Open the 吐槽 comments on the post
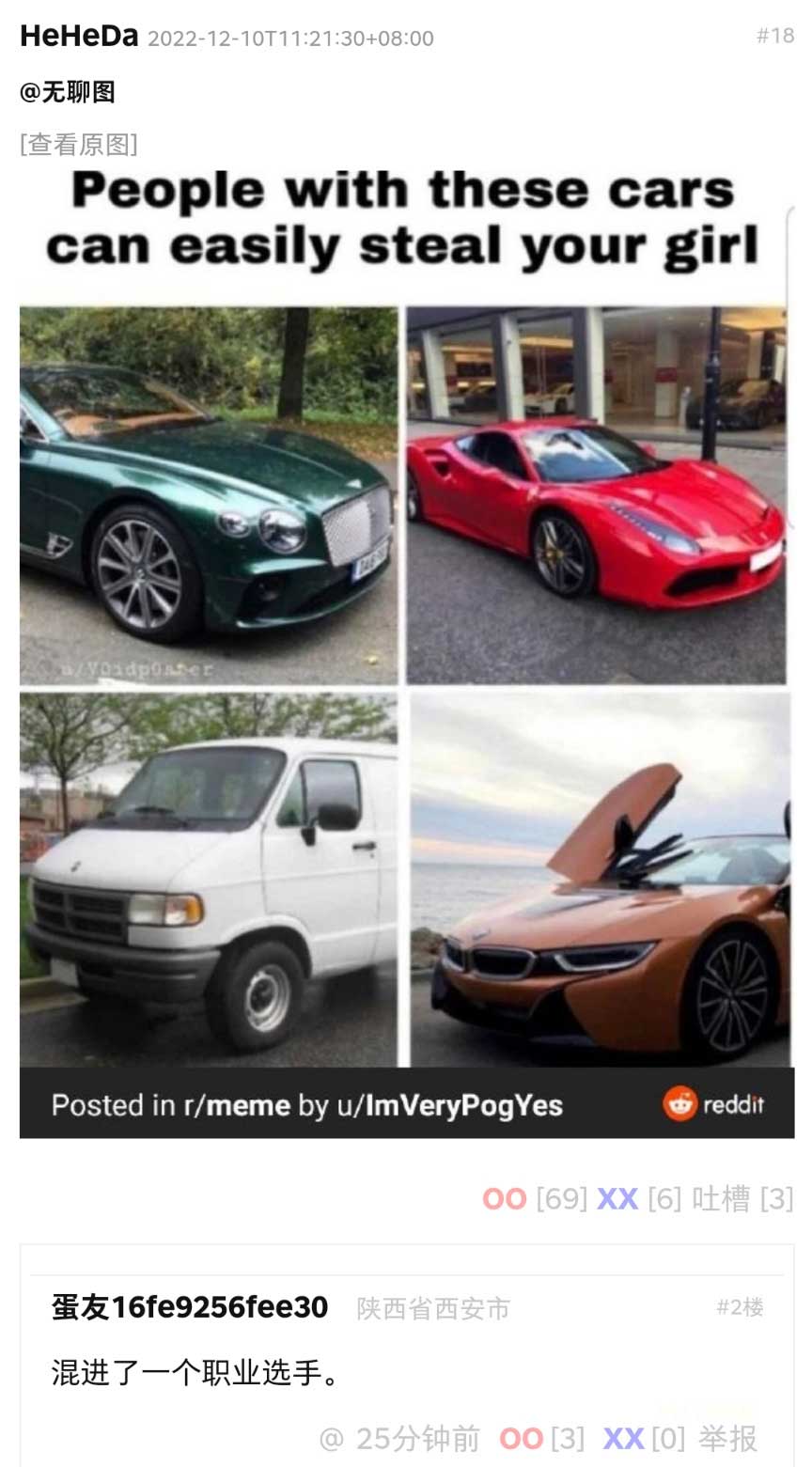812x1467 pixels. pyautogui.click(x=722, y=1199)
